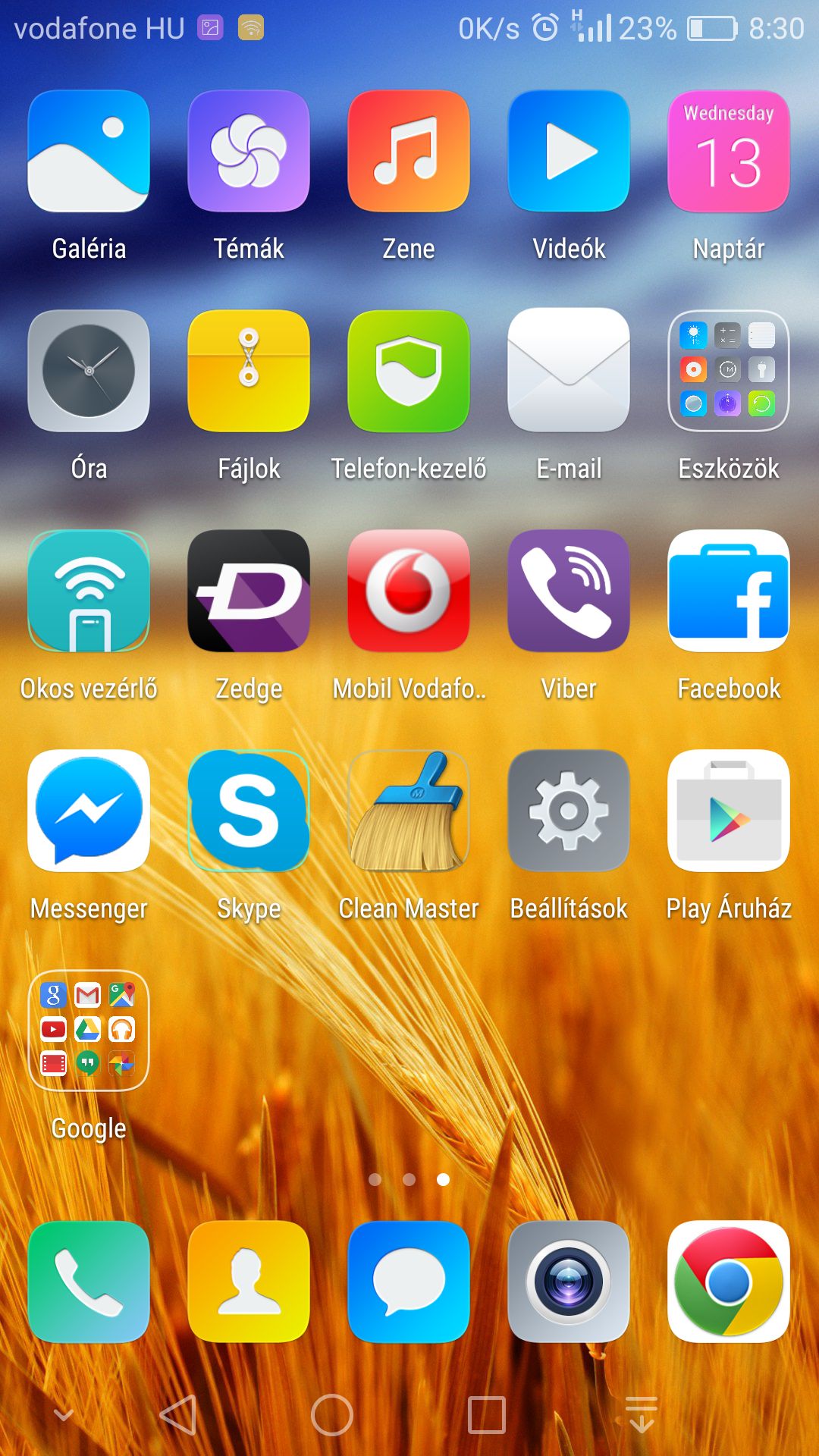Launch the Fájlok file manager
The height and width of the screenshot is (1456, 819).
(x=249, y=371)
